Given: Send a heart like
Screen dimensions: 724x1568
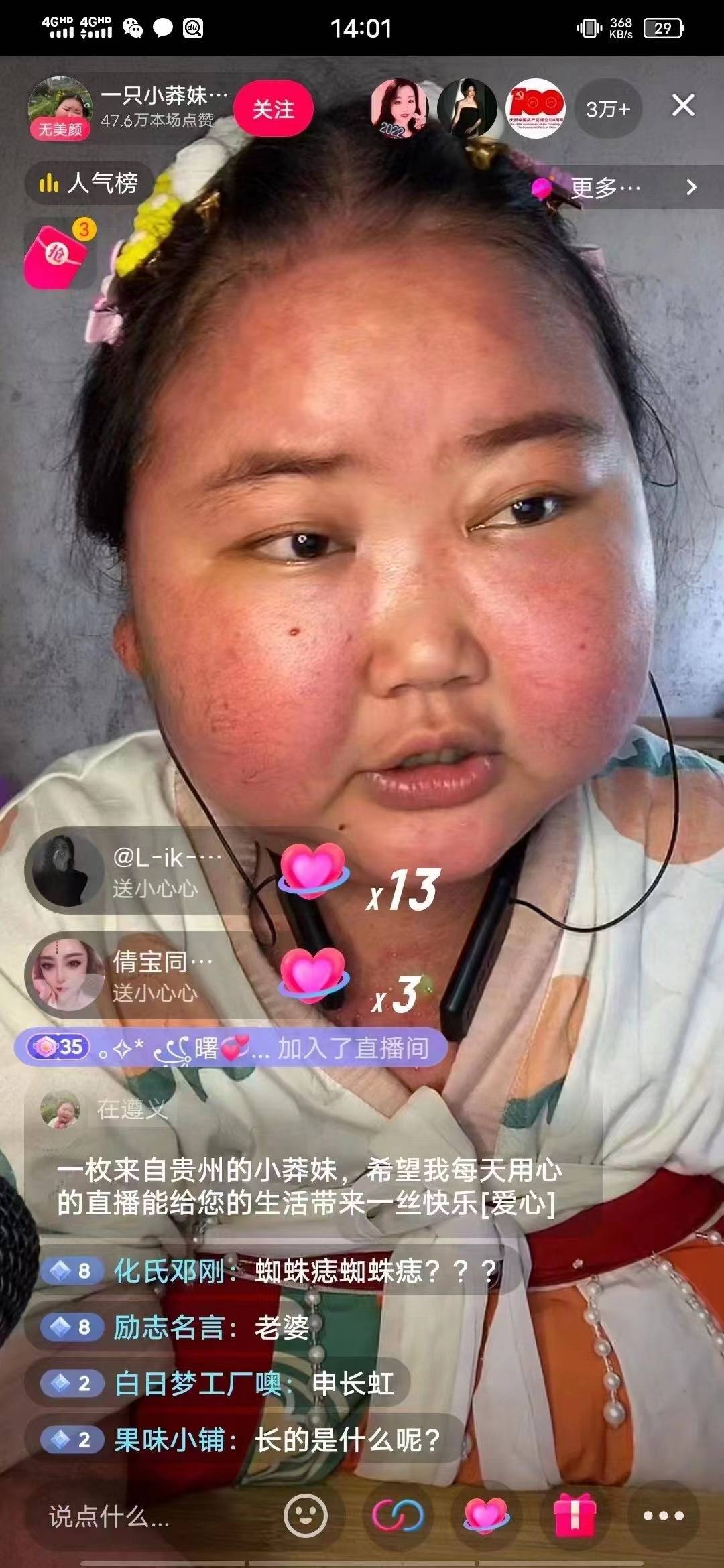Looking at the screenshot, I should pos(485,1515).
